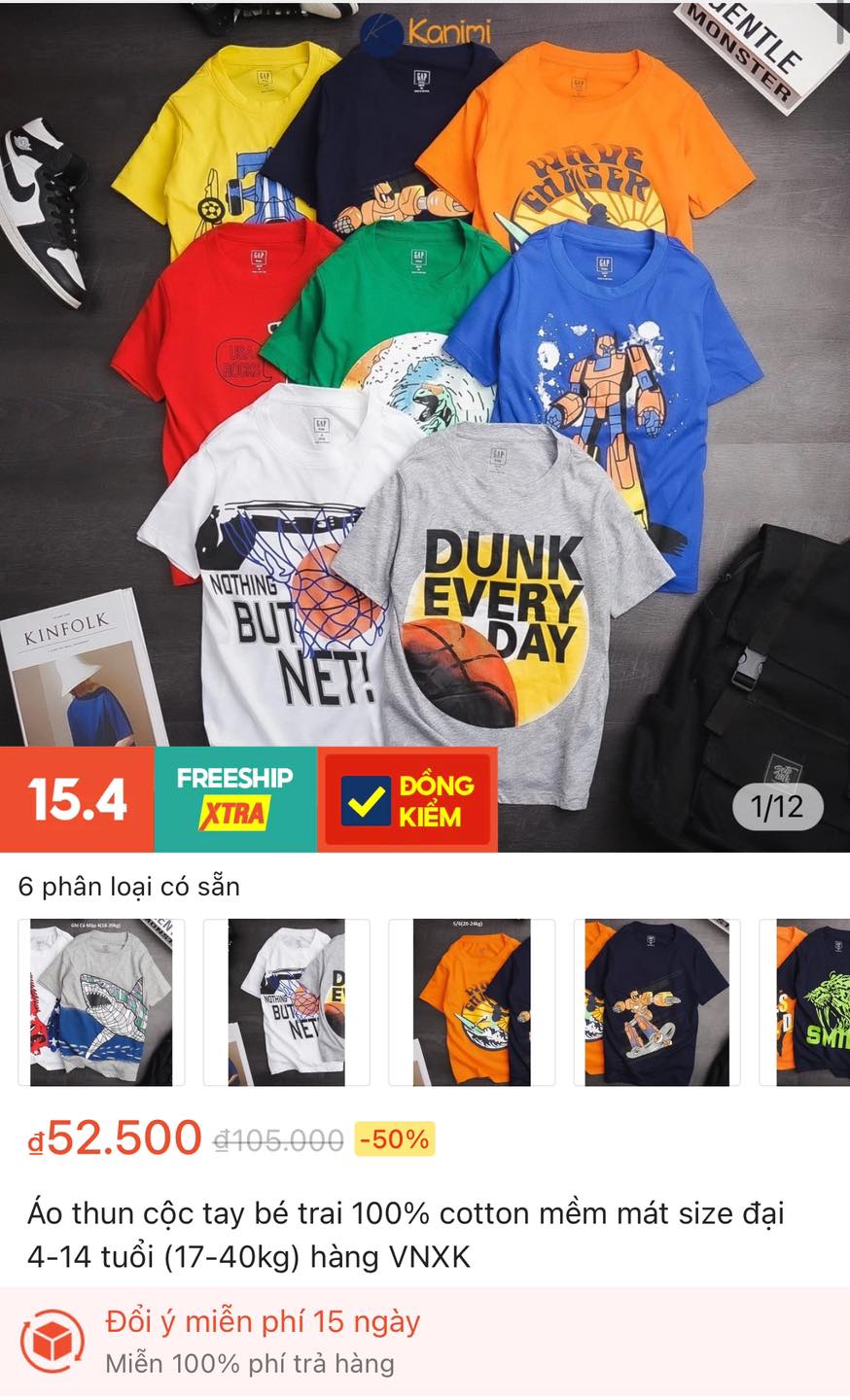
Task: Select the Nothing But Net shirt variant
Action: point(286,1001)
